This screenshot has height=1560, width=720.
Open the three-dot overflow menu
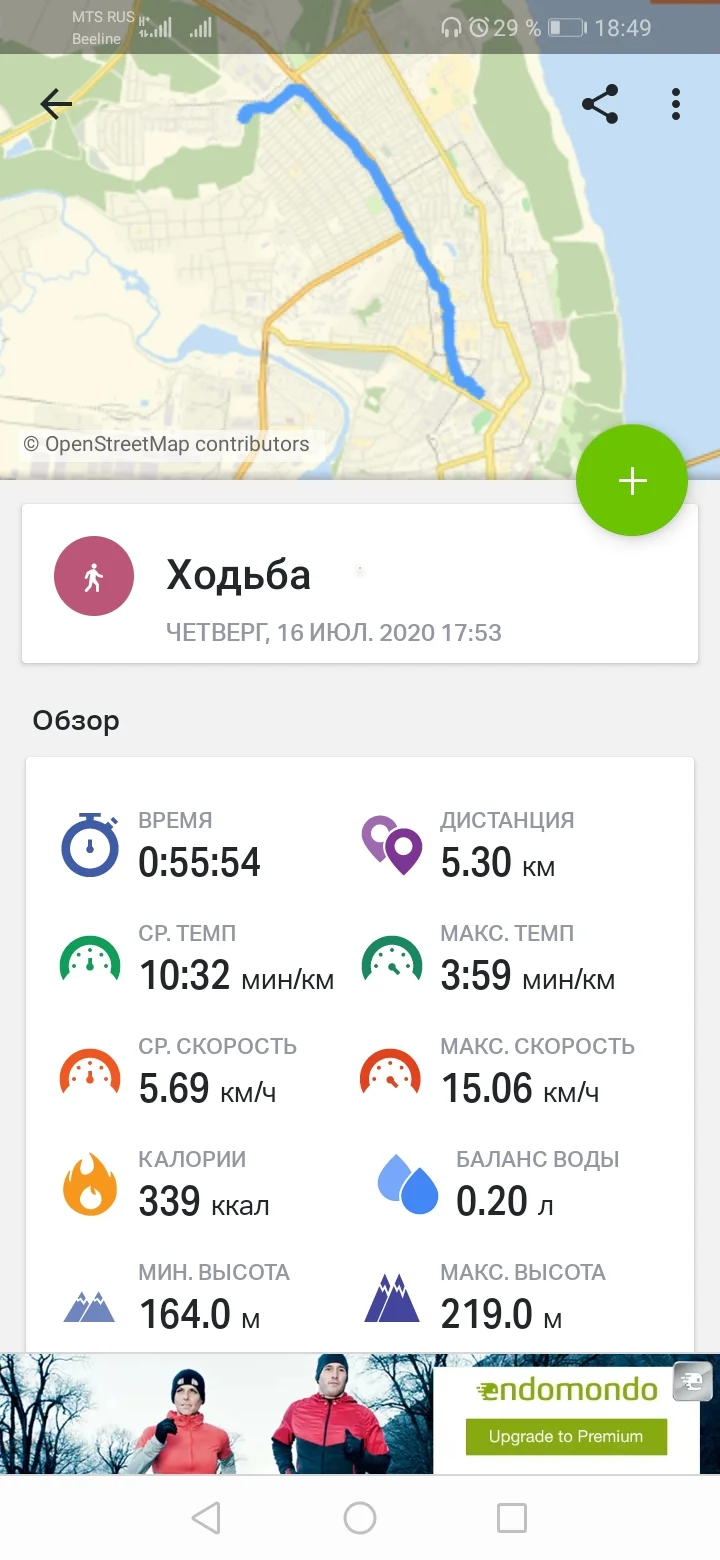(677, 104)
